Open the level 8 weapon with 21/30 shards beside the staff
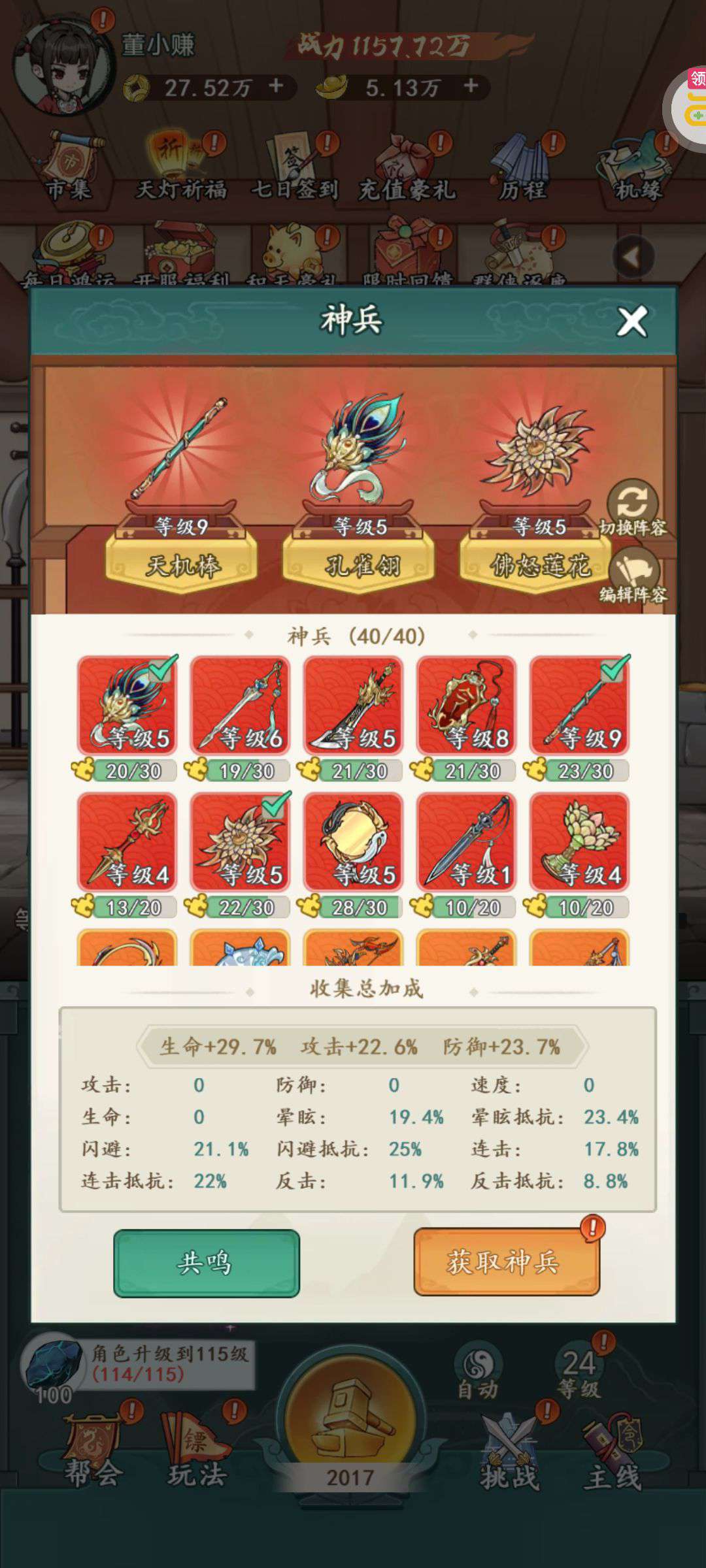Viewport: 706px width, 1568px height. pyautogui.click(x=466, y=717)
